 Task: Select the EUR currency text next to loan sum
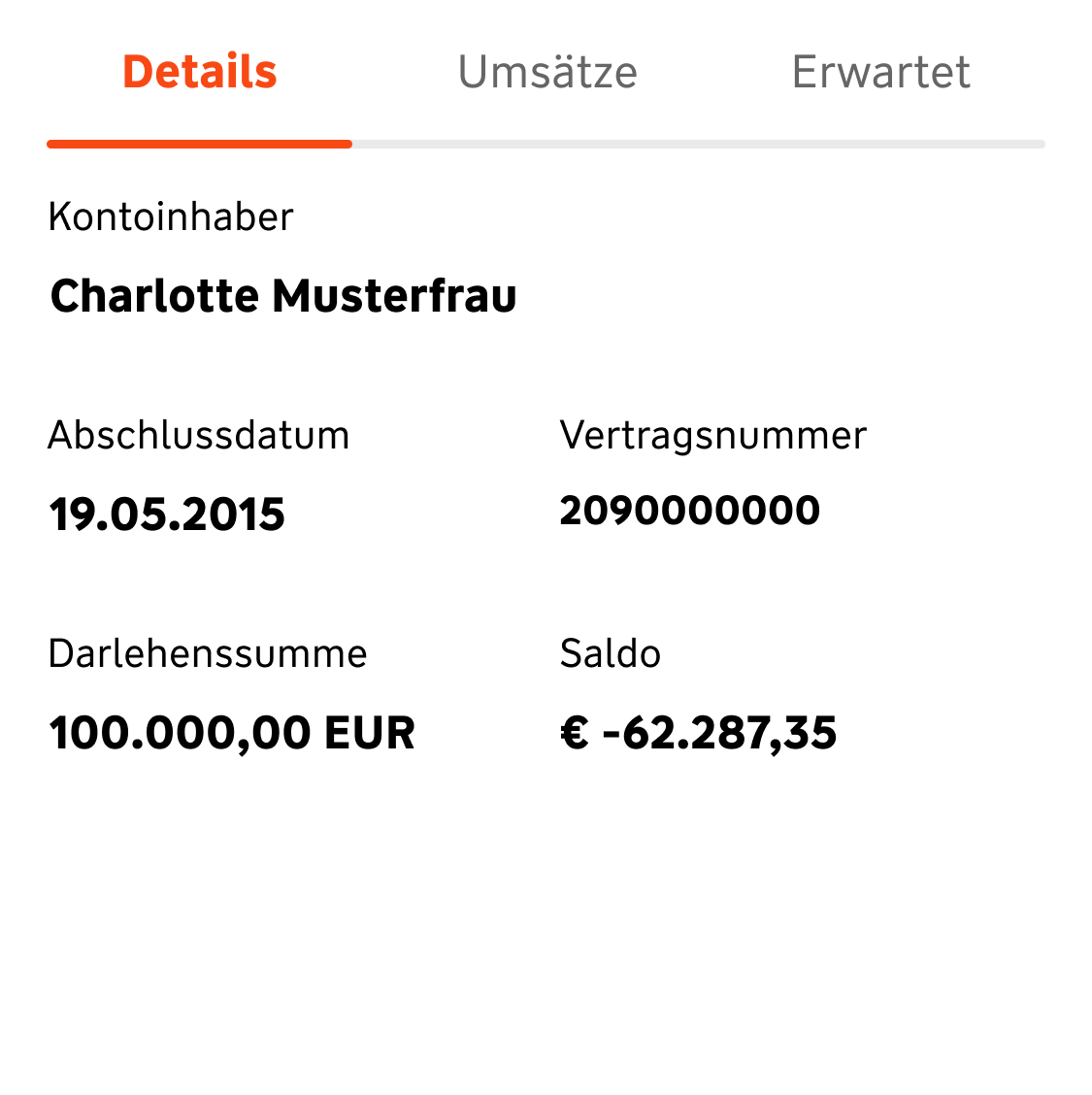tap(373, 733)
